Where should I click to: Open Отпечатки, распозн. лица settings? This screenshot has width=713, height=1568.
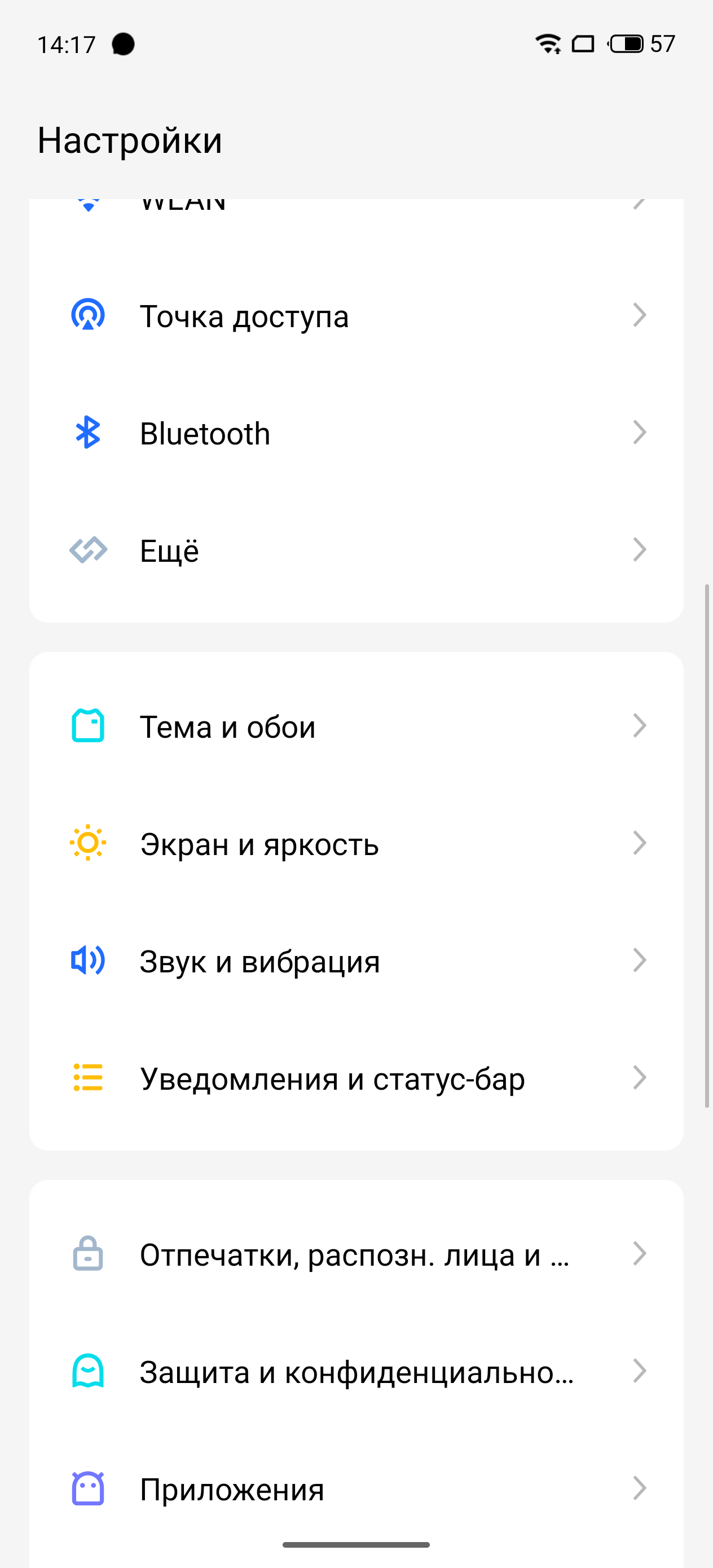point(355,1254)
